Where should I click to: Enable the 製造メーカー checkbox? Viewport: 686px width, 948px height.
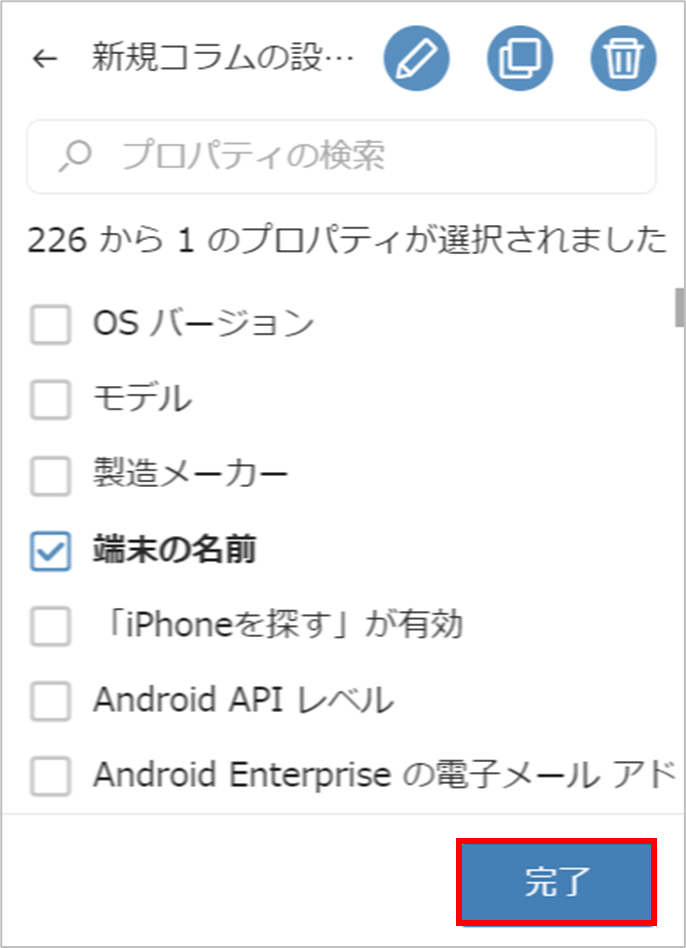coord(51,476)
